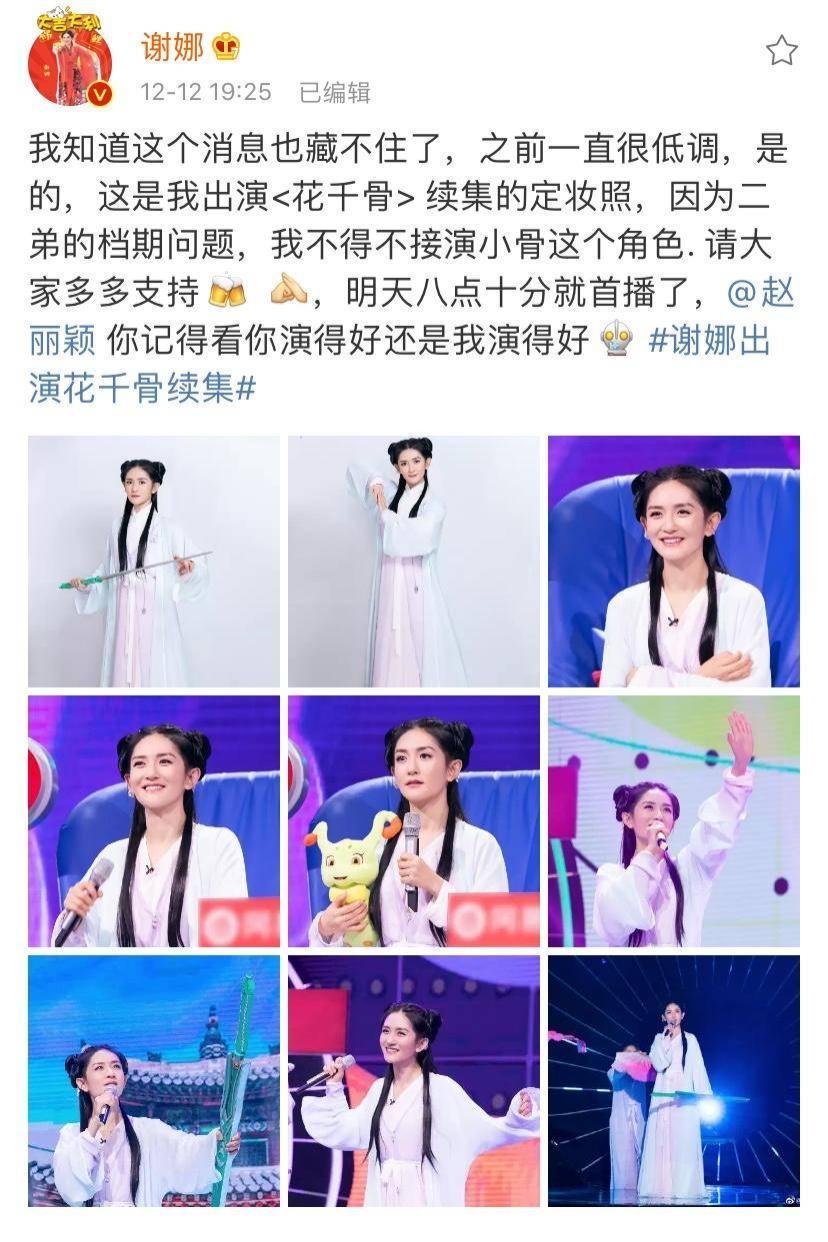View the photo holding a sword horizontally
828x1242 pixels.
pos(153,561)
